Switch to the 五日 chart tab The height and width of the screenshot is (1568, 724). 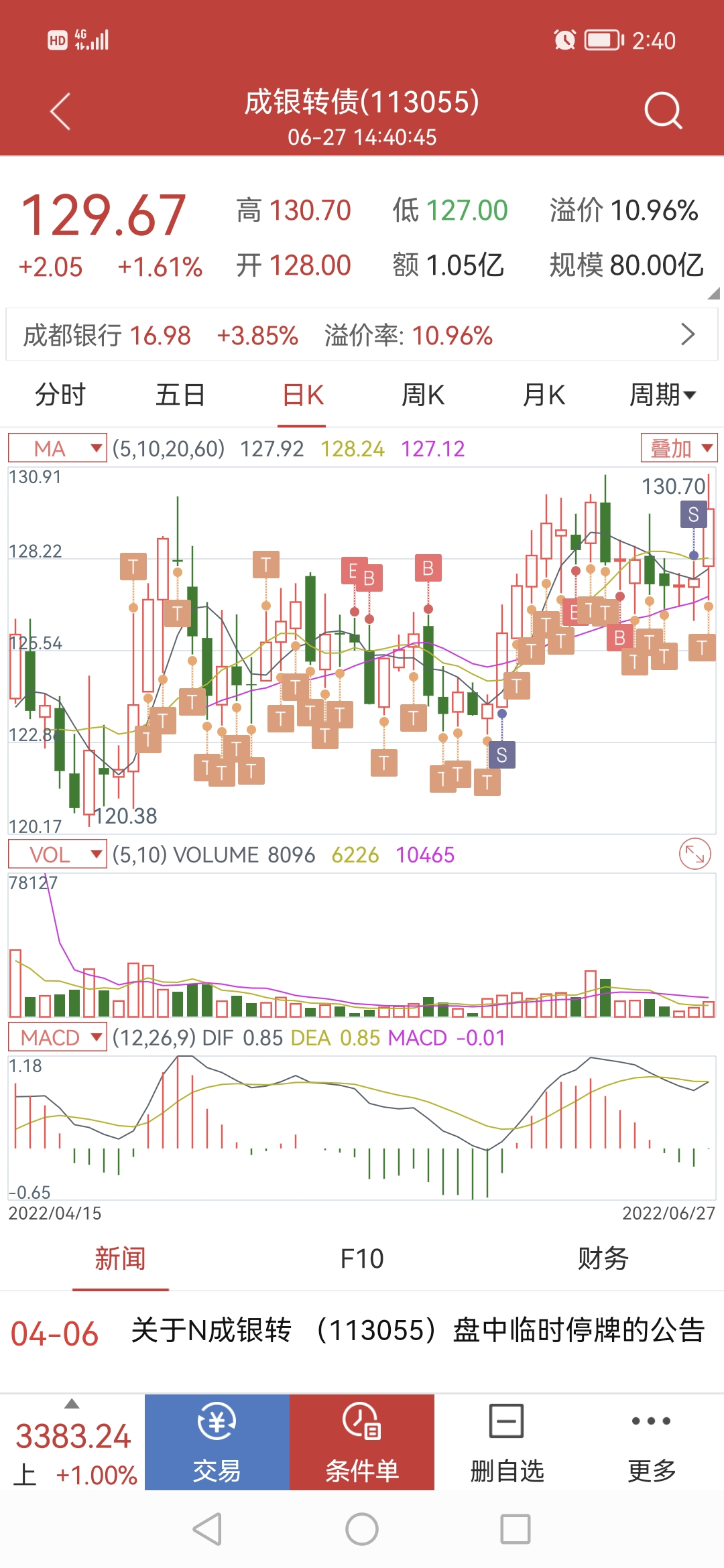(180, 395)
